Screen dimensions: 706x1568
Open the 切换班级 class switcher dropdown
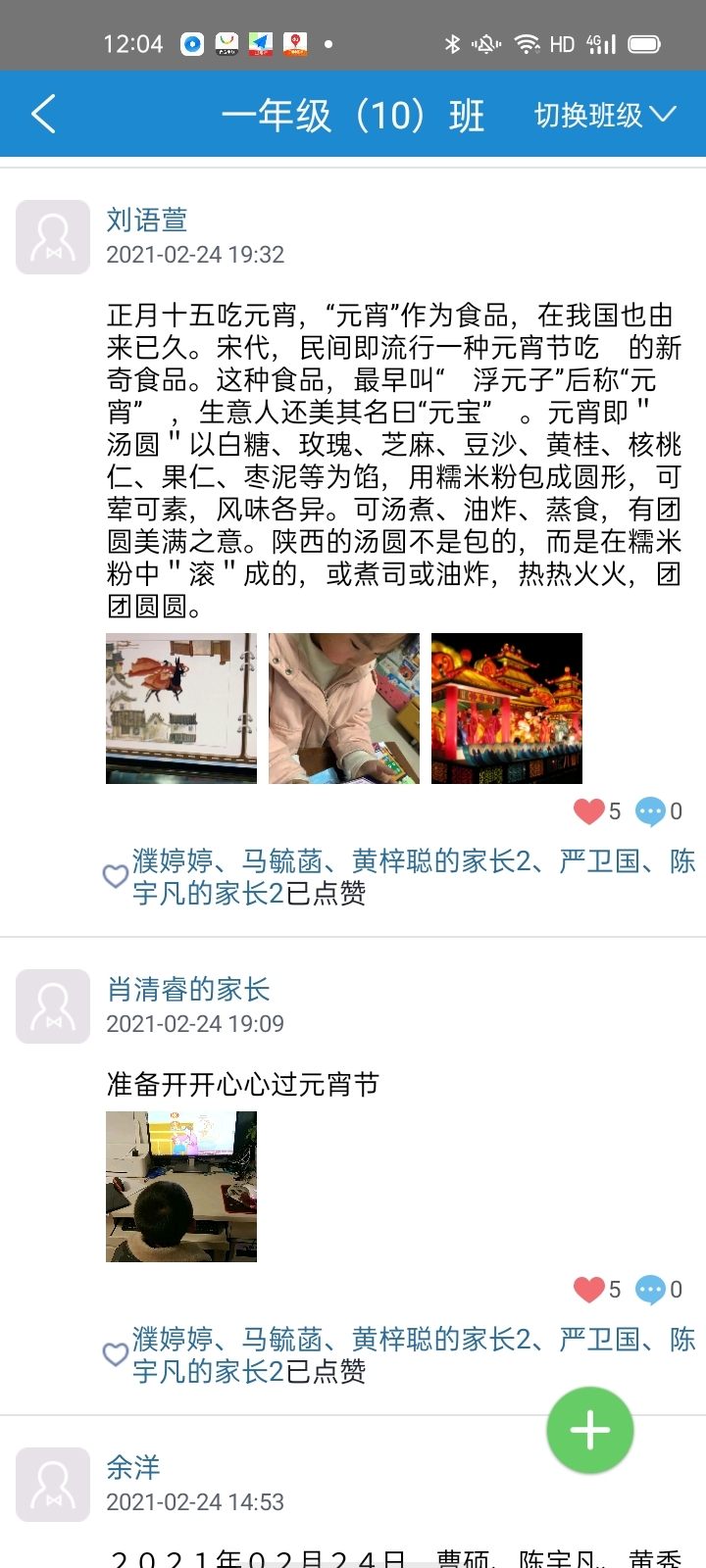tap(604, 115)
